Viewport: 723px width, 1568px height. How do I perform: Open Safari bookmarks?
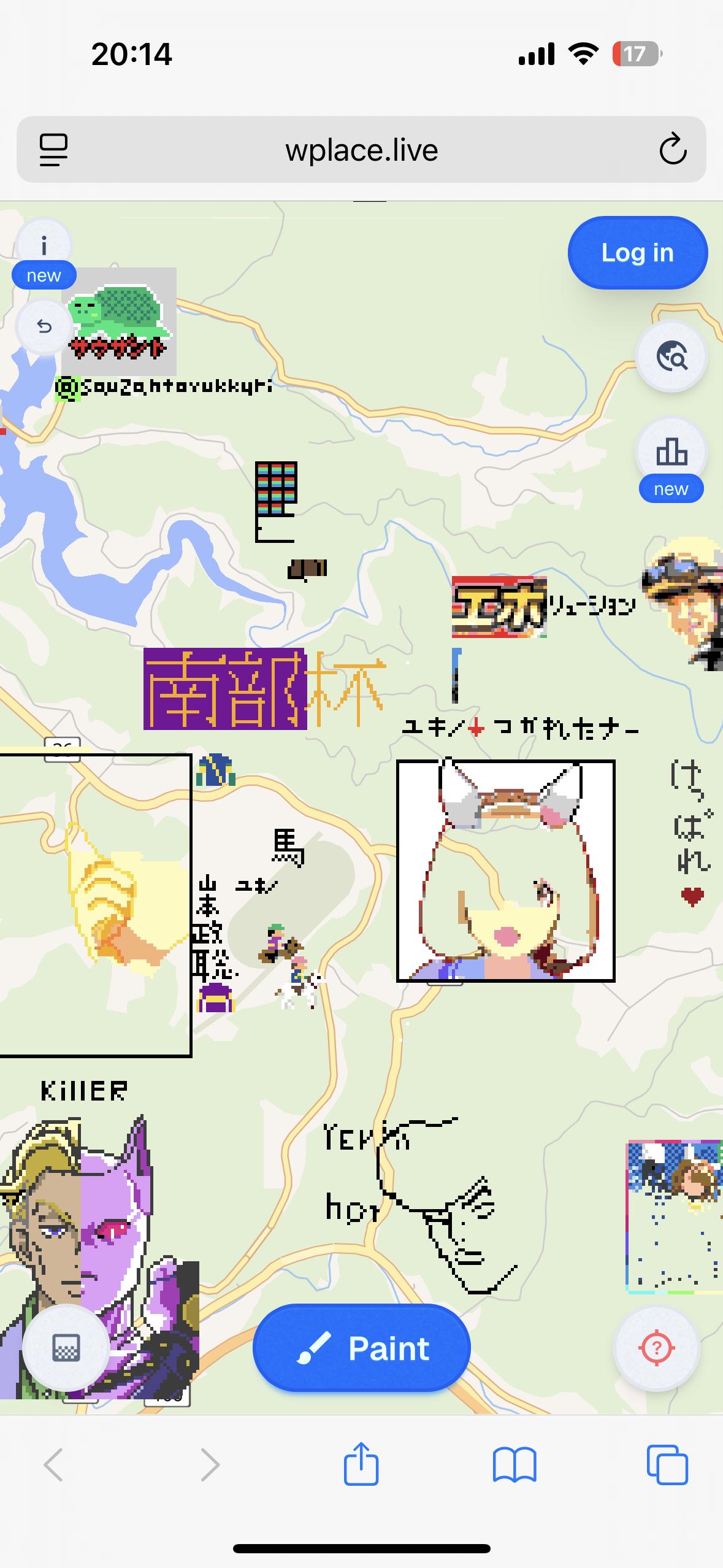515,1464
